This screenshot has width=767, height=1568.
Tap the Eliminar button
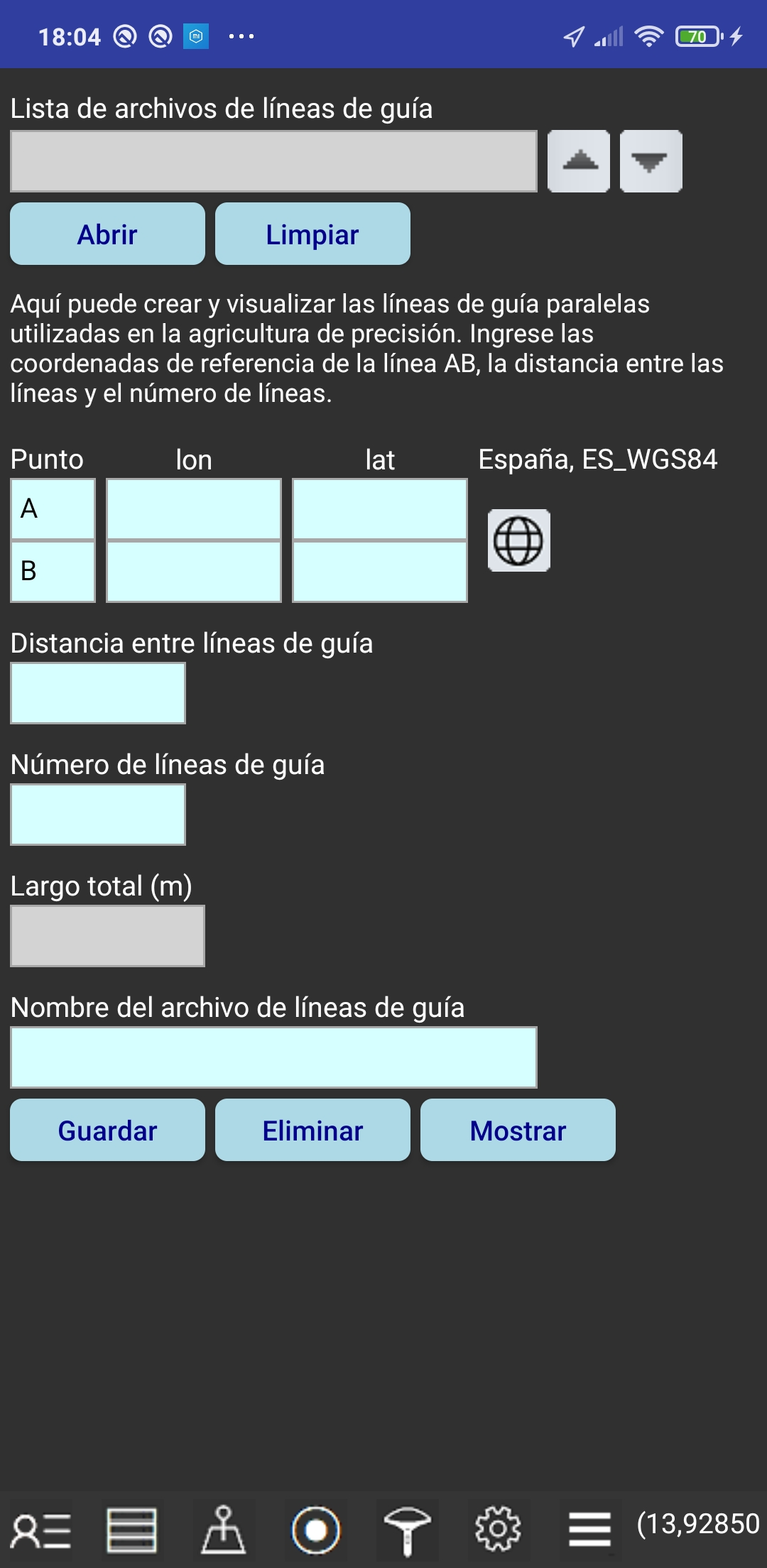tap(312, 1130)
